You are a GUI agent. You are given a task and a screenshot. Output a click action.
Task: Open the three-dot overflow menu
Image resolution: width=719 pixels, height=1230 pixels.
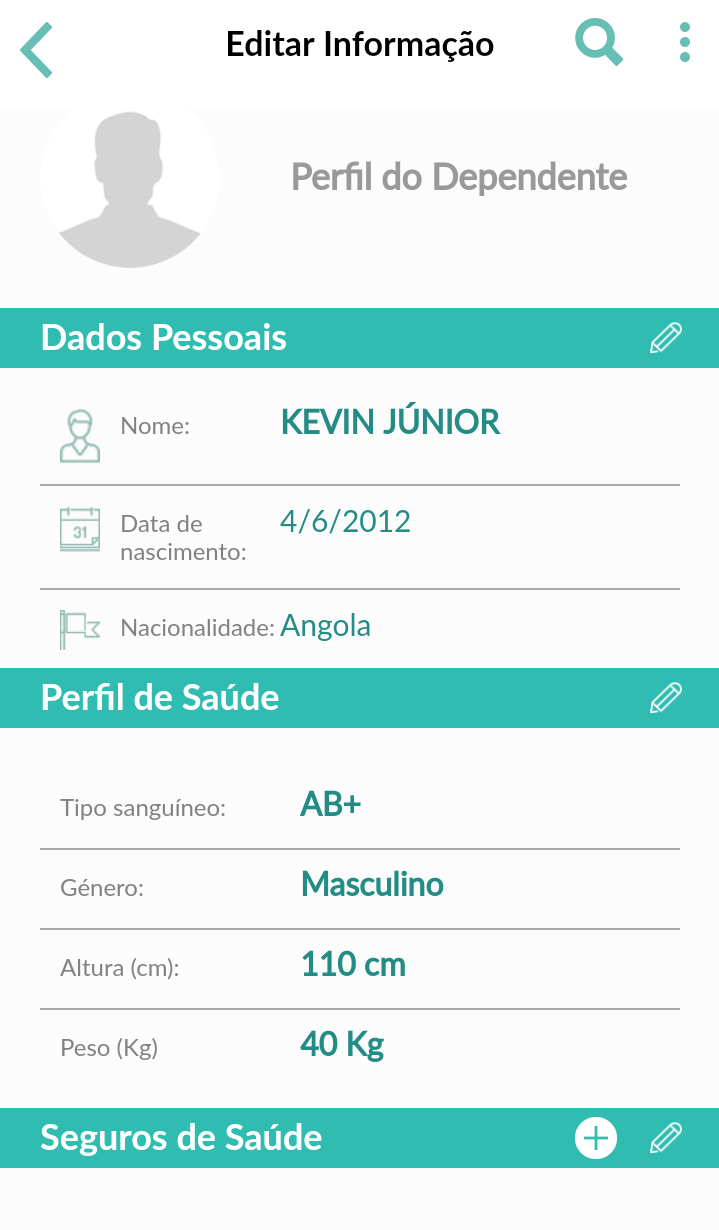[x=684, y=44]
